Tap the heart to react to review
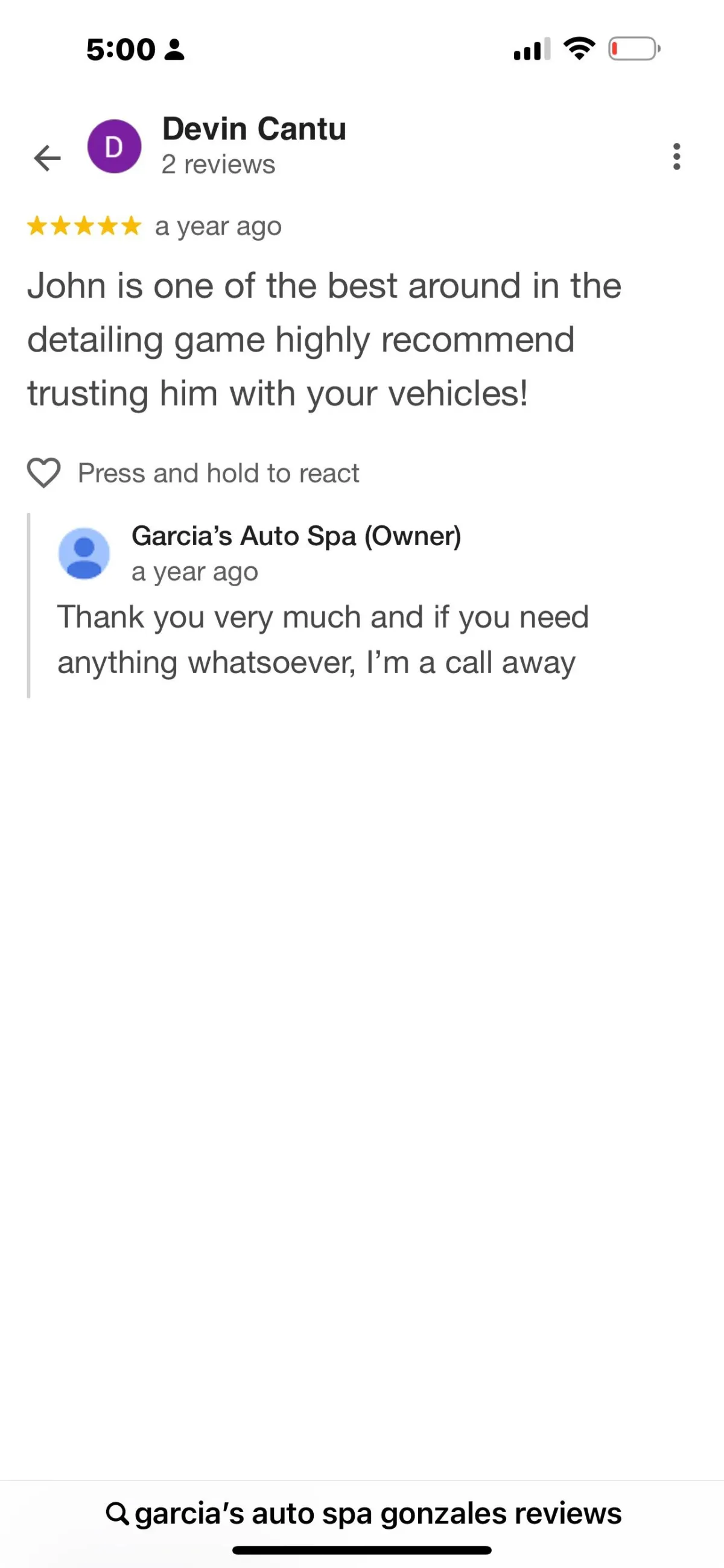Screen dimensions: 724x1568 pos(44,473)
